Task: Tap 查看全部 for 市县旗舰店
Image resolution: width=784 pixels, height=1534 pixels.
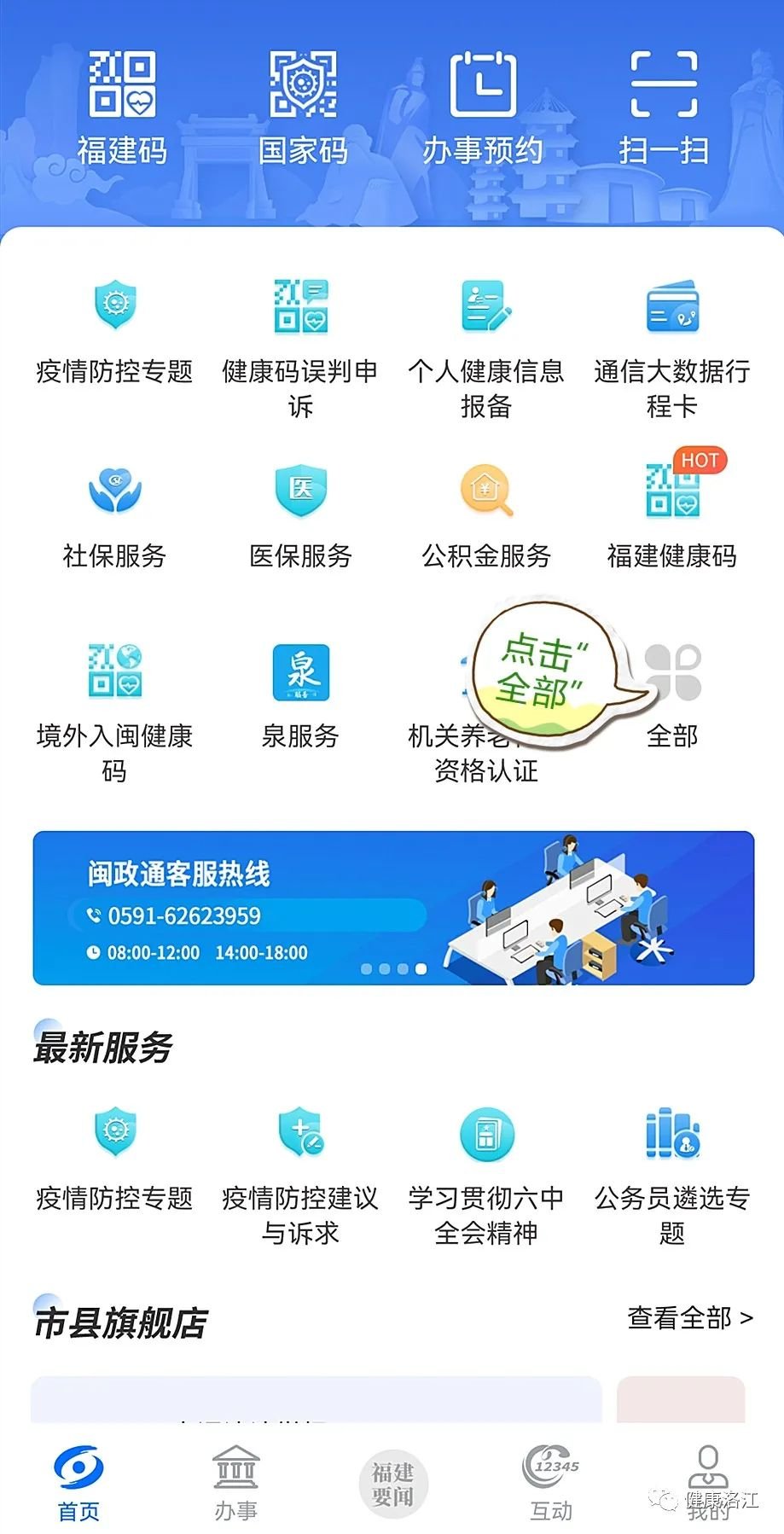Action: (690, 1317)
